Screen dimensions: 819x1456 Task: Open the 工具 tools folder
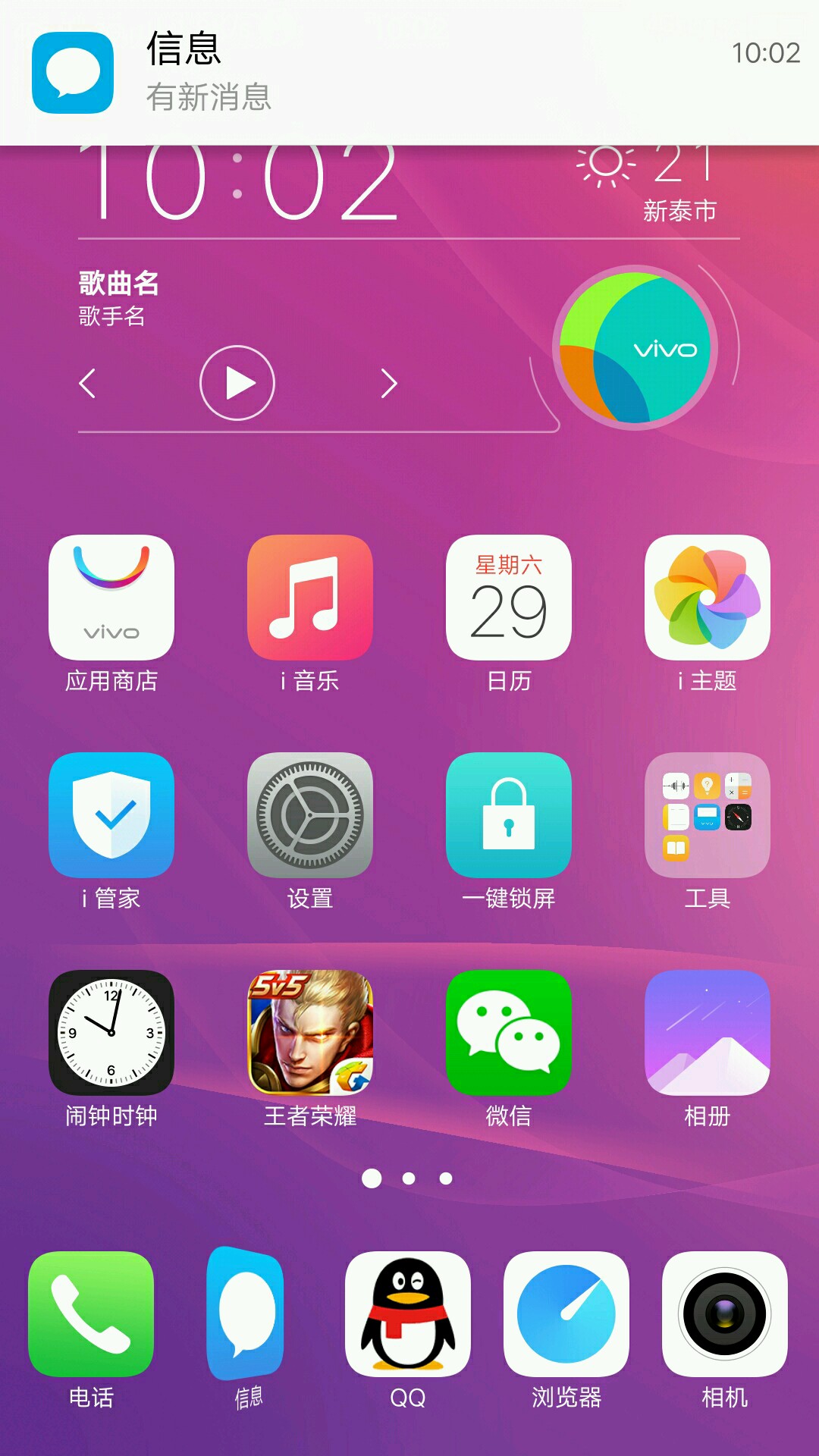708,815
